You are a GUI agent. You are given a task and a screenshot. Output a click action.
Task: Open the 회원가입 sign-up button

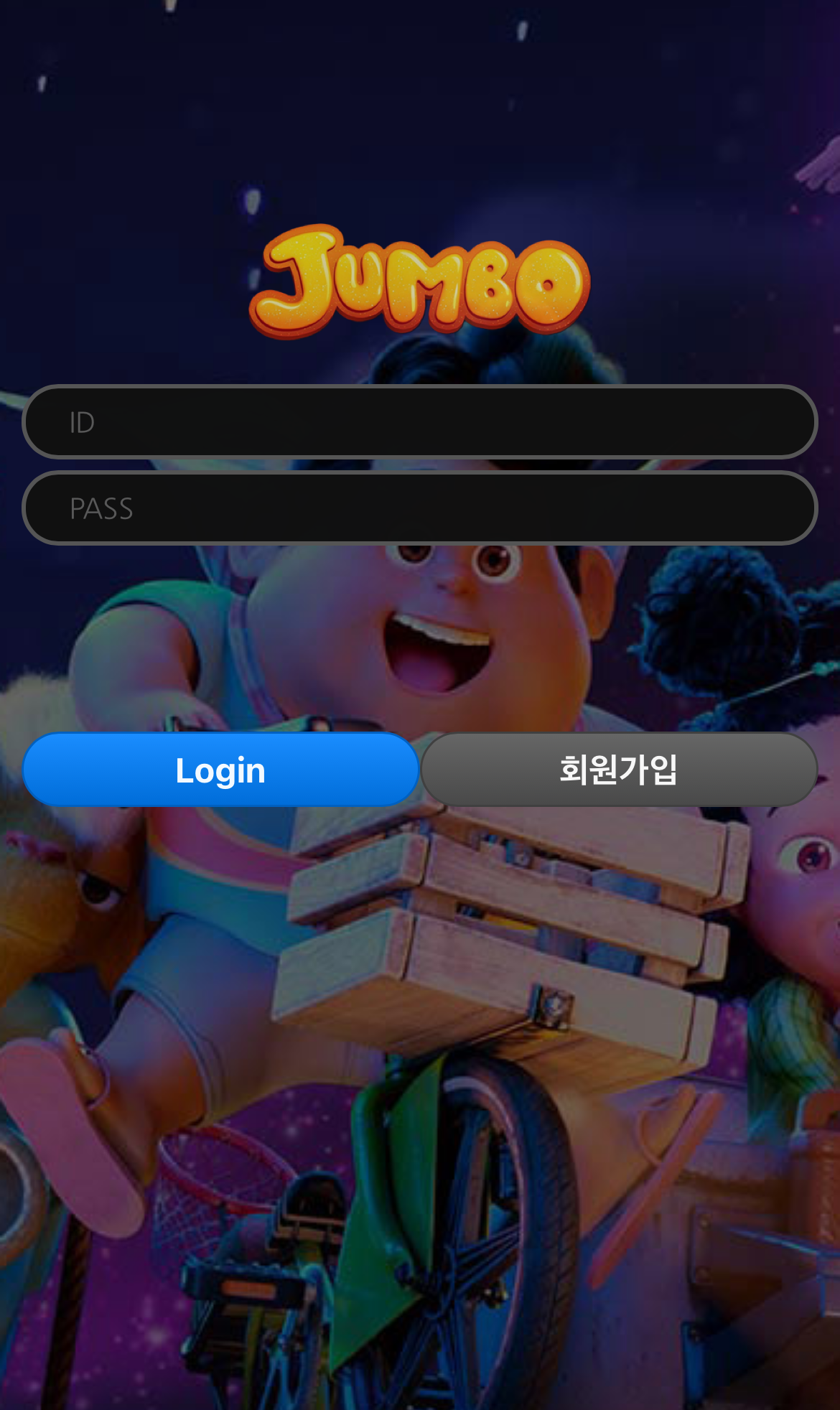tap(619, 770)
